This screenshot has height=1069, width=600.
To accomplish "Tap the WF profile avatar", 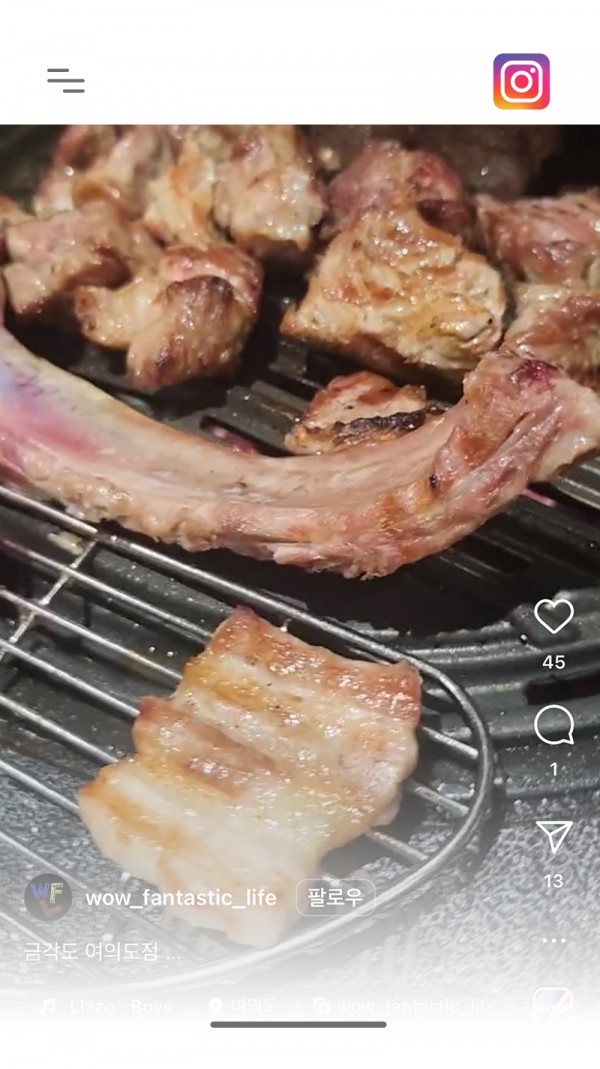I will click(x=48, y=897).
